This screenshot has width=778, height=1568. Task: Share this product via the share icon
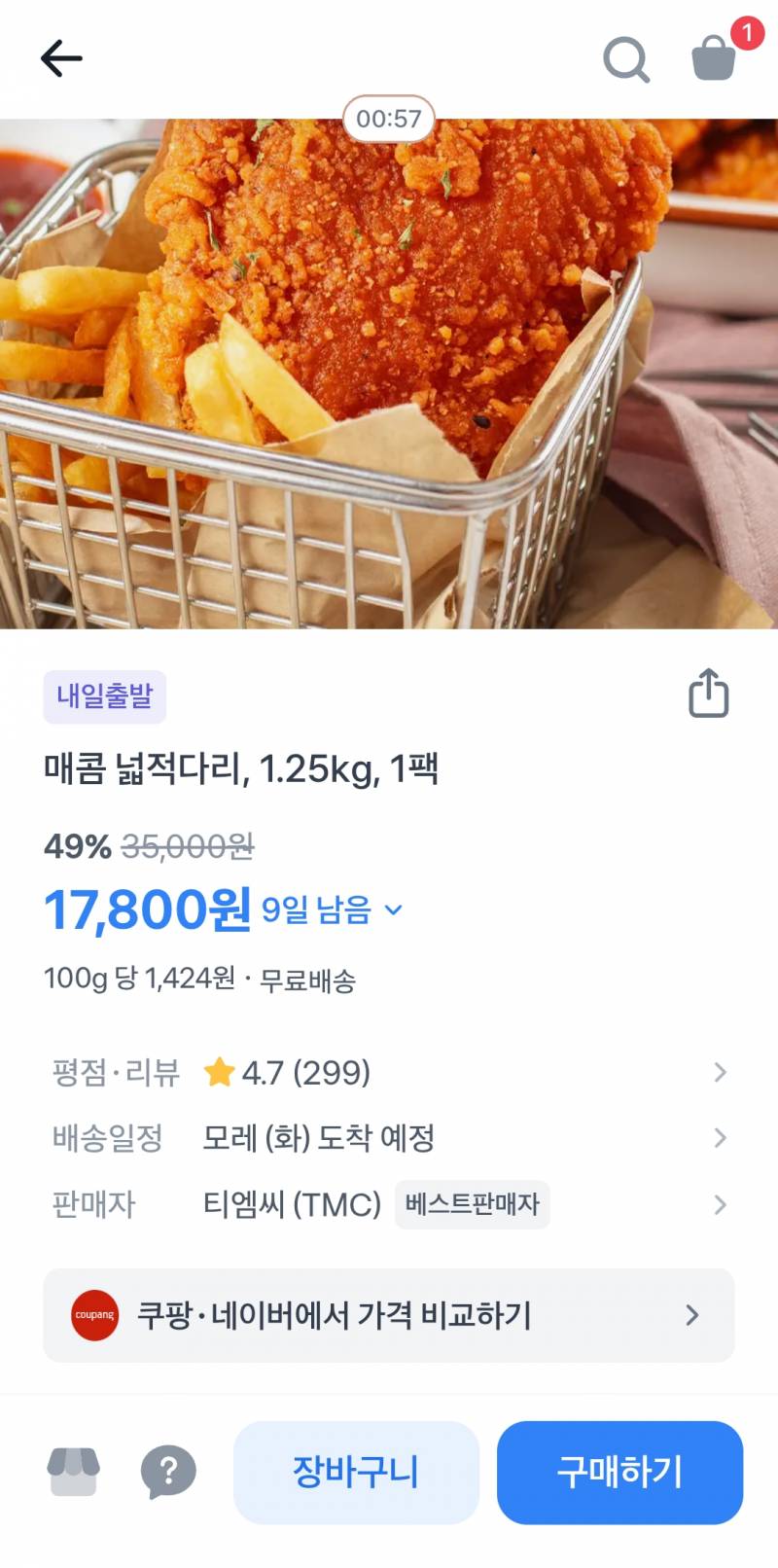708,693
